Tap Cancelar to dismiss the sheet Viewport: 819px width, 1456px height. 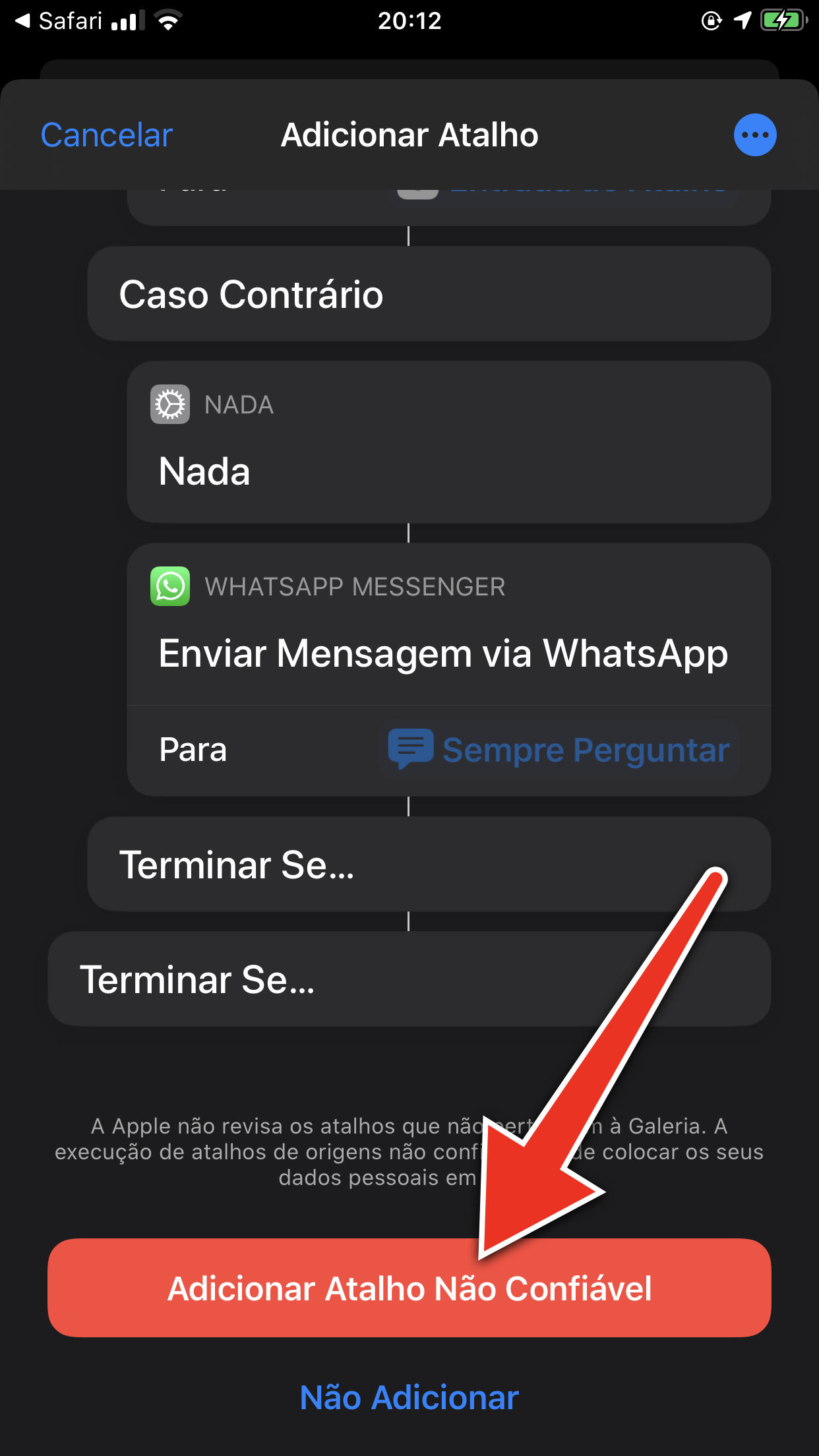[106, 135]
